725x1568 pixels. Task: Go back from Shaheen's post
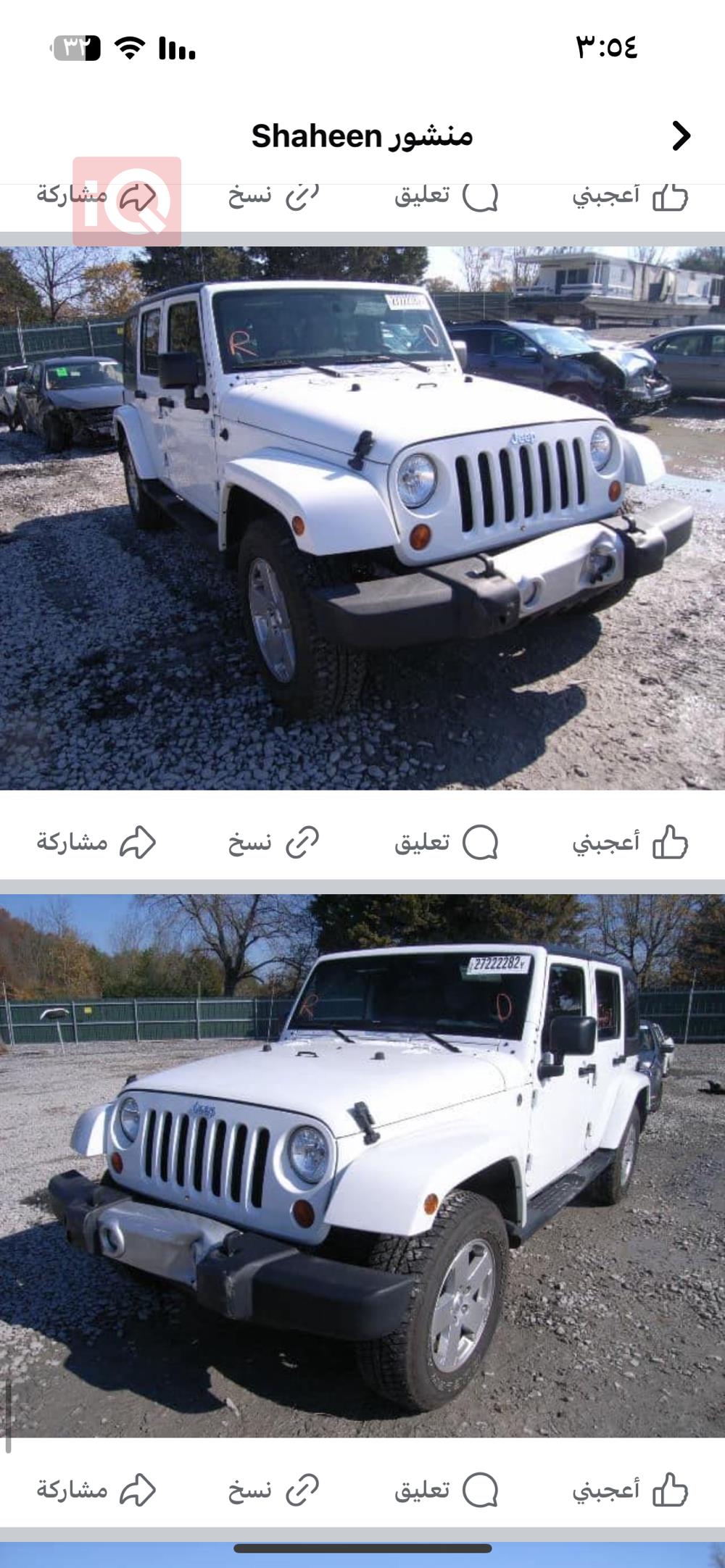[x=680, y=135]
